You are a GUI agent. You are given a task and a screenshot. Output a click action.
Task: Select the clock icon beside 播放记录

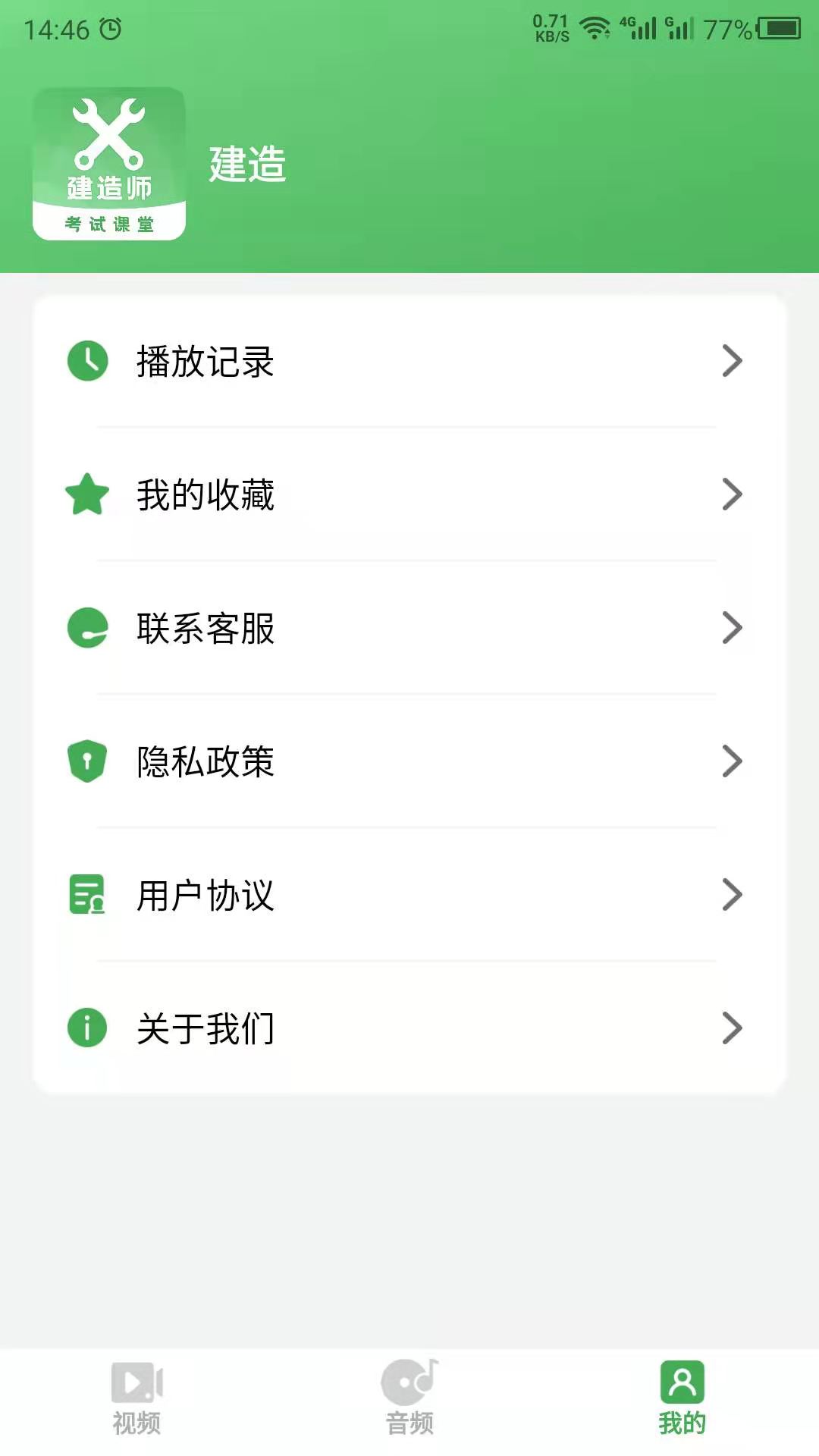click(86, 362)
